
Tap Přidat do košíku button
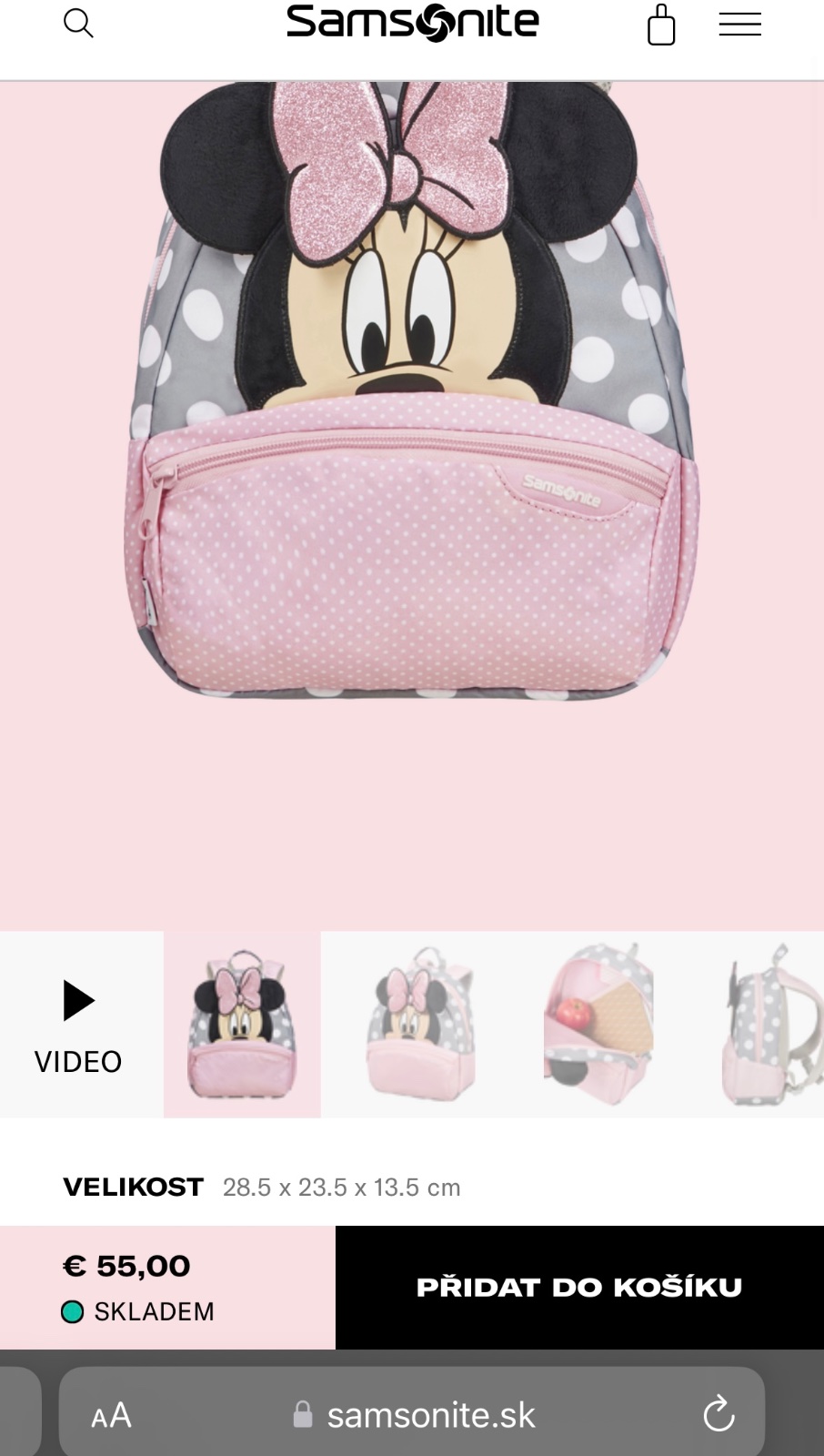pyautogui.click(x=579, y=1287)
